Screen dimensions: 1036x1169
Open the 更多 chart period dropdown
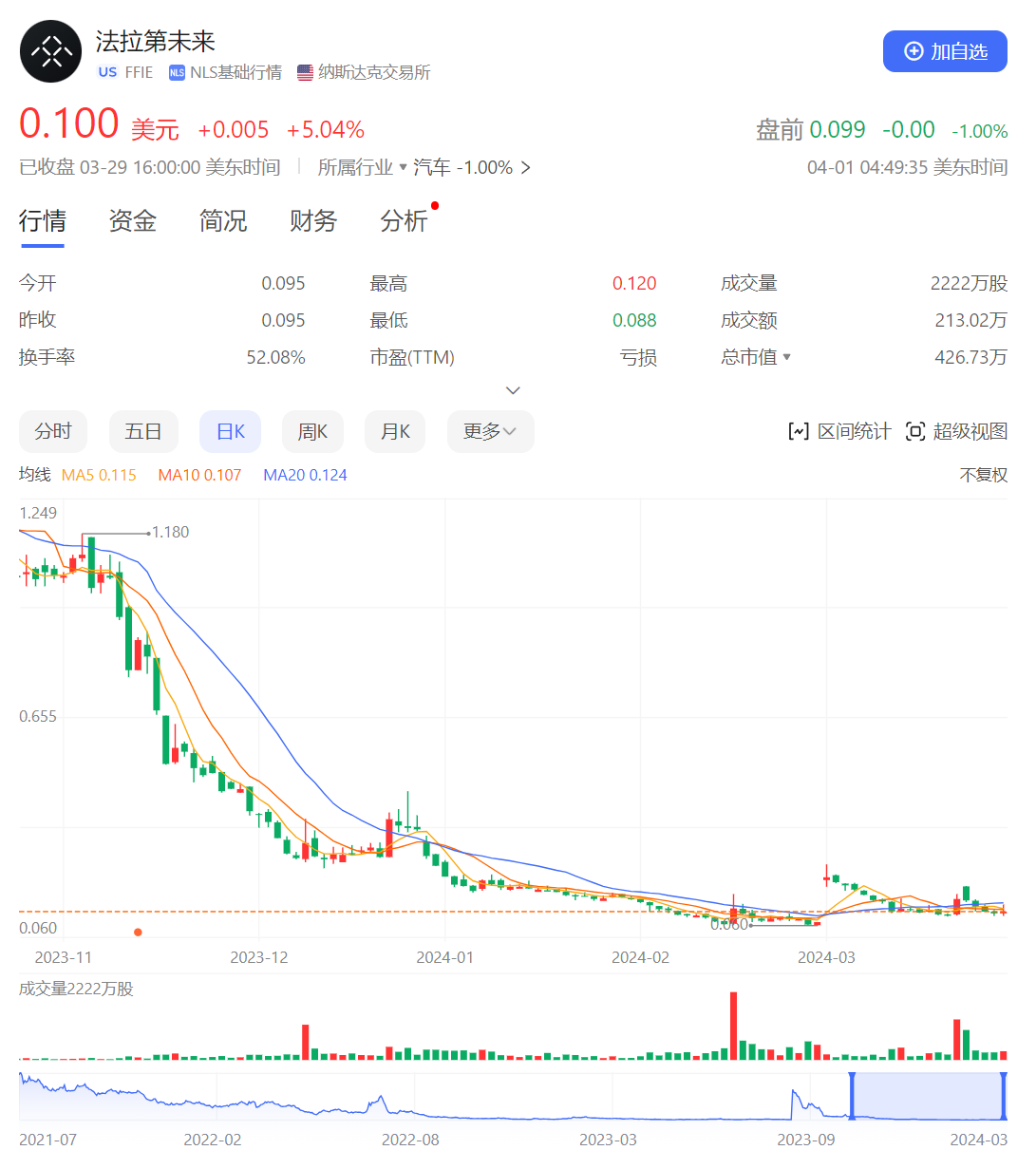coord(490,430)
